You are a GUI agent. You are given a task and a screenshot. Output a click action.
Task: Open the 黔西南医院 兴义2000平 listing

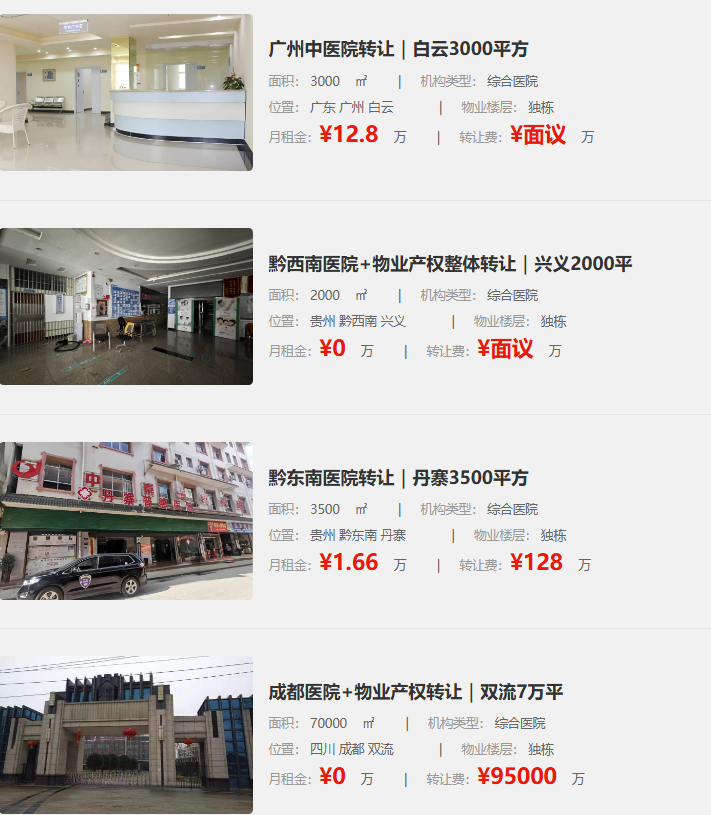(450, 264)
